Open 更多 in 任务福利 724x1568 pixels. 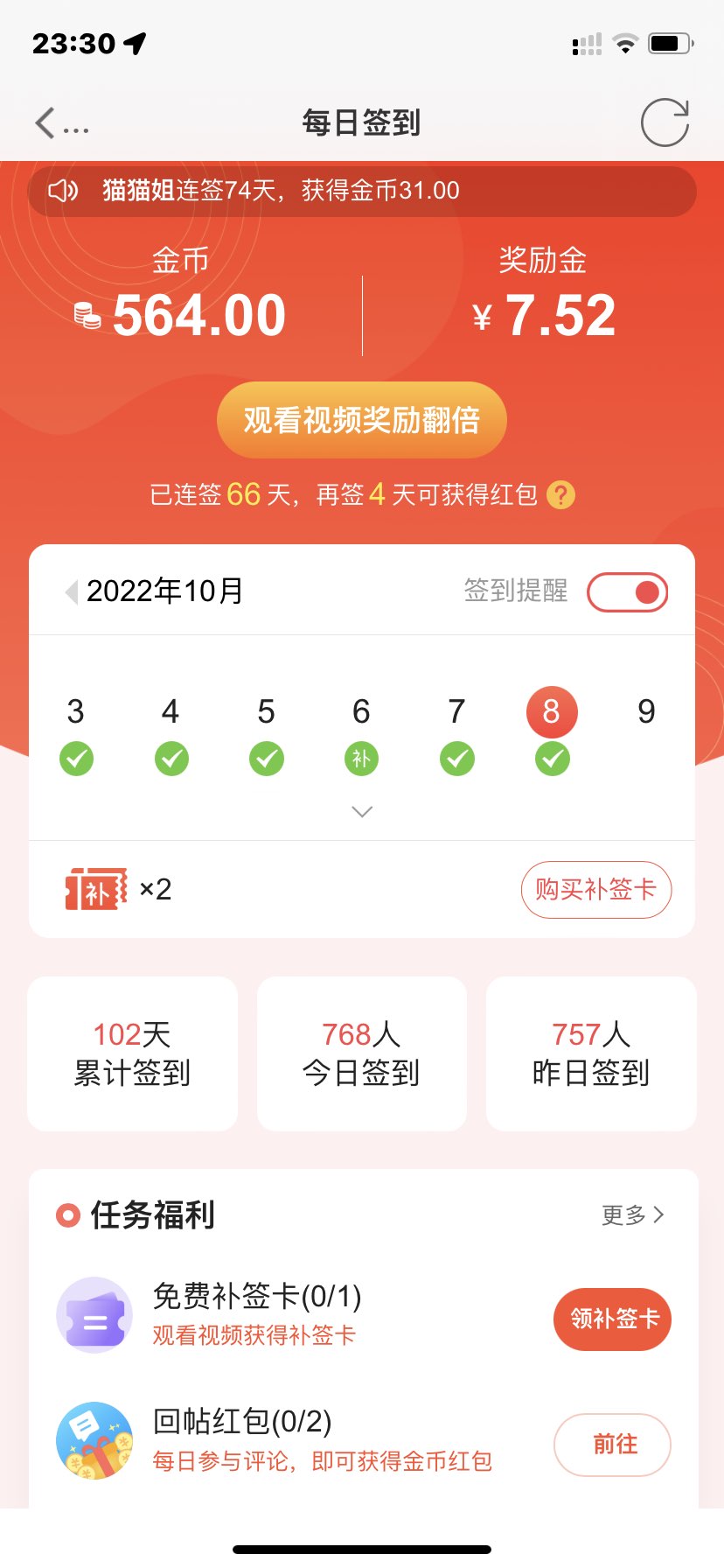click(632, 1214)
